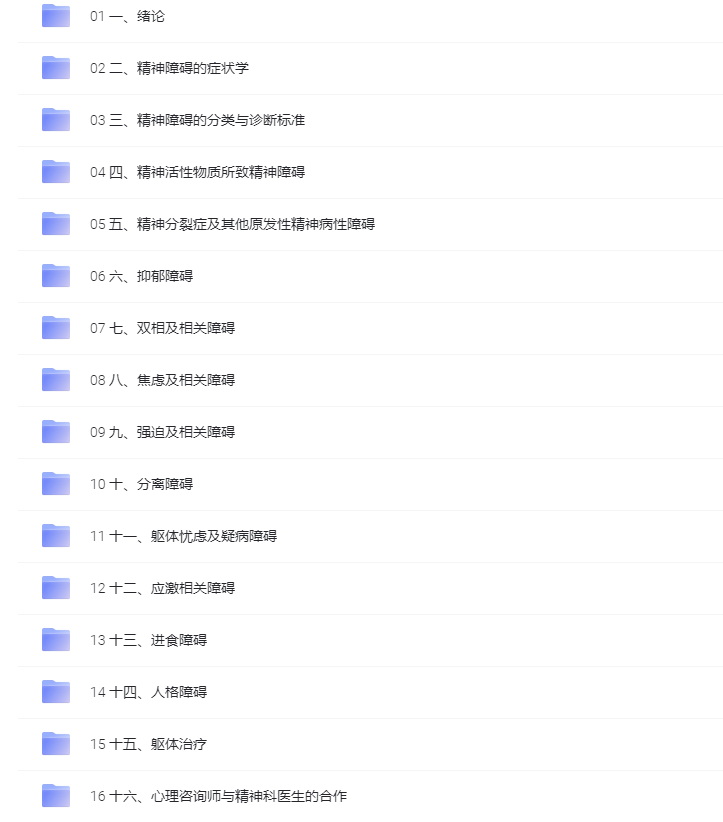723x822 pixels.
Task: Click the folder icon for 13 进食障碍
Action: pos(55,640)
